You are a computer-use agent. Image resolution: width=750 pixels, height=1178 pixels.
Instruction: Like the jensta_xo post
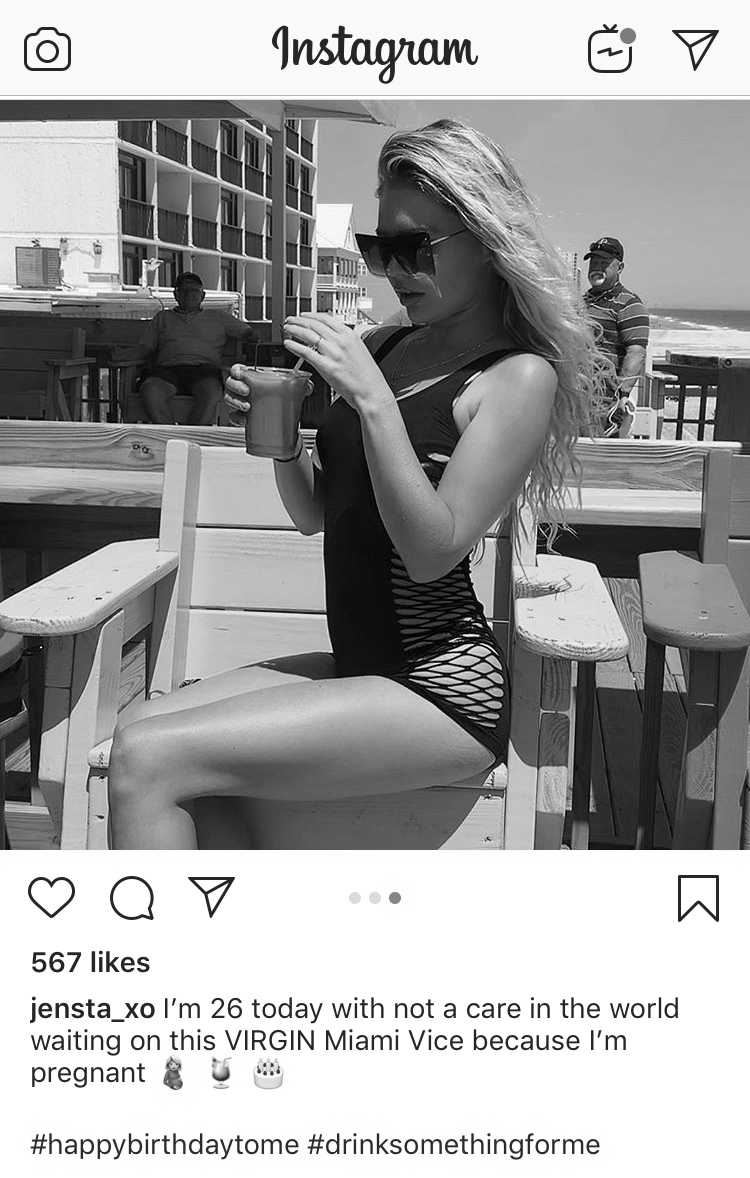pos(51,897)
